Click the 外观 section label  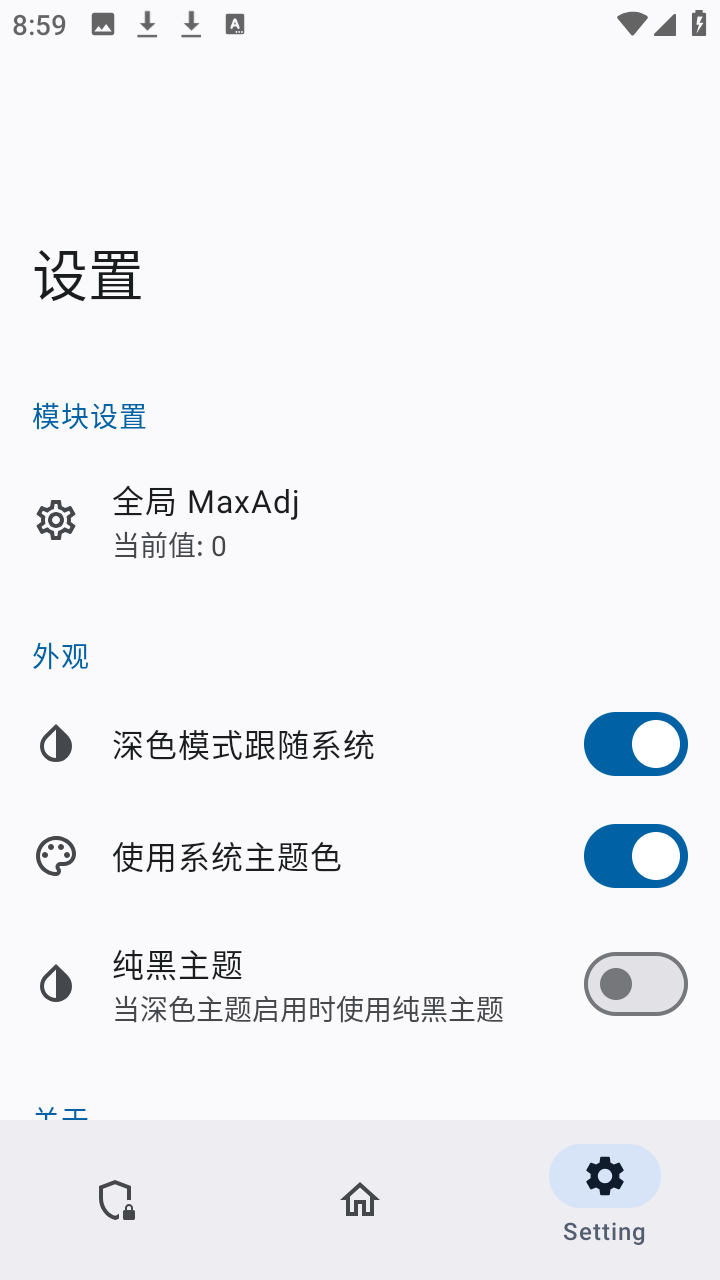[x=60, y=656]
